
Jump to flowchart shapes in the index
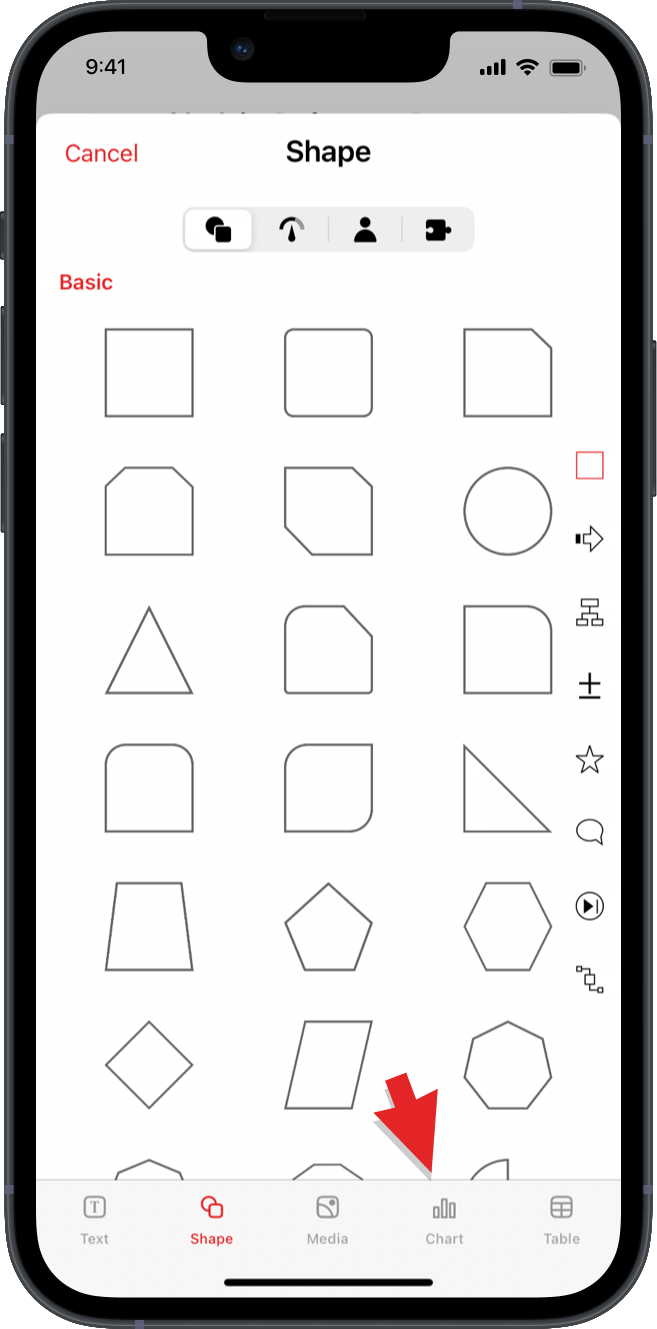coord(589,612)
